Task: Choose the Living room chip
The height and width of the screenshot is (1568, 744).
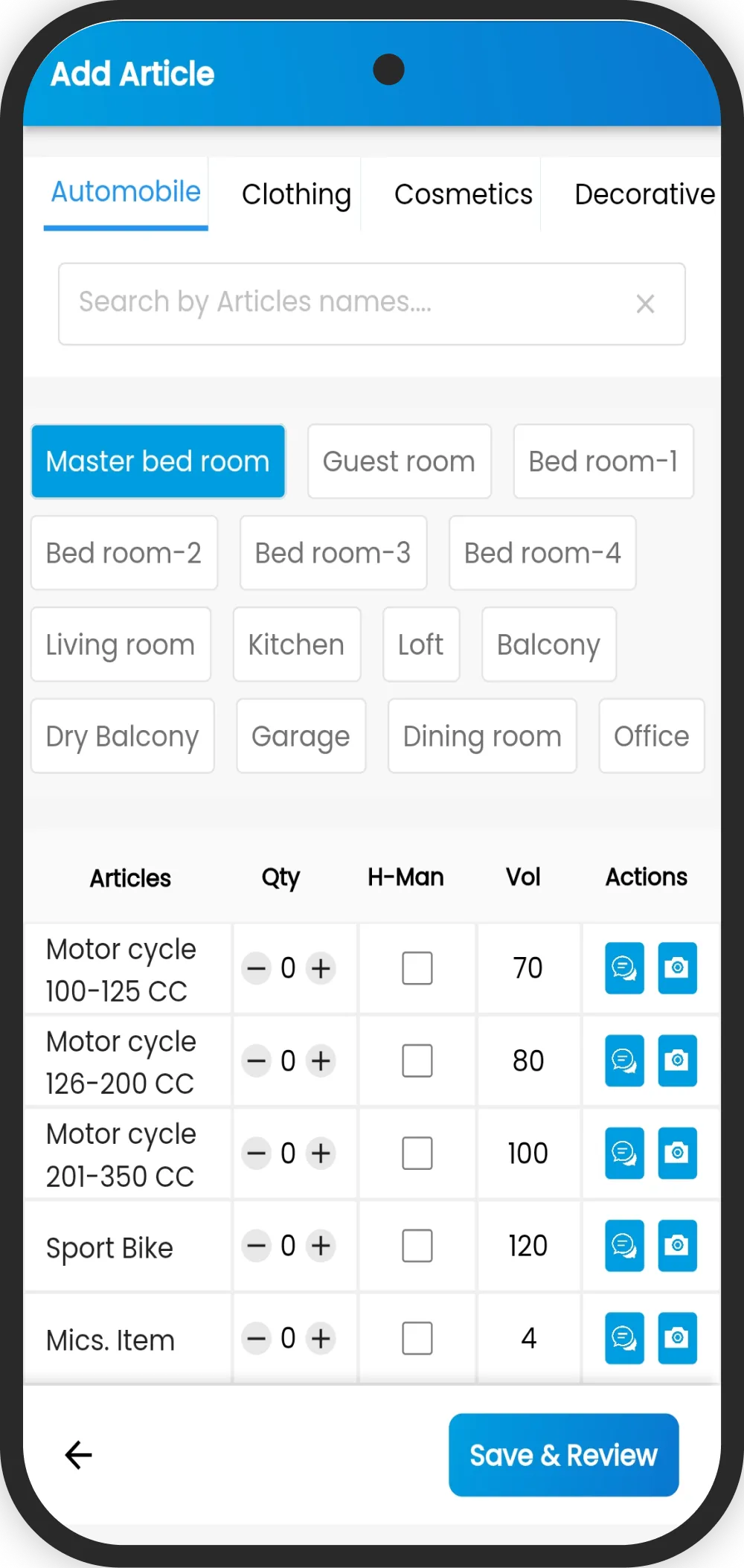Action: pos(121,644)
